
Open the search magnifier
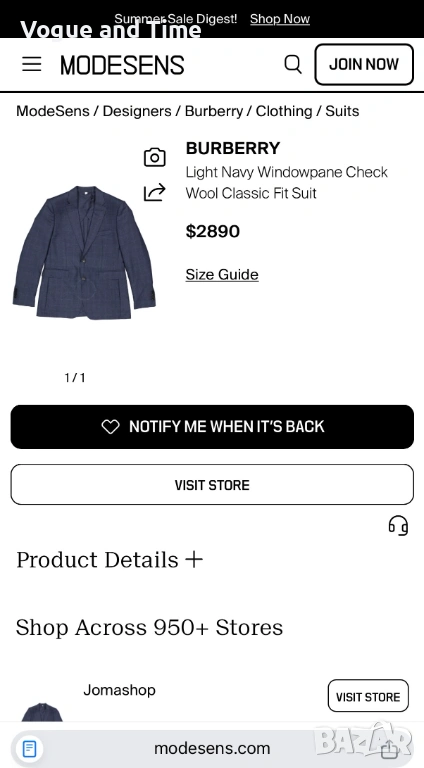[x=293, y=64]
